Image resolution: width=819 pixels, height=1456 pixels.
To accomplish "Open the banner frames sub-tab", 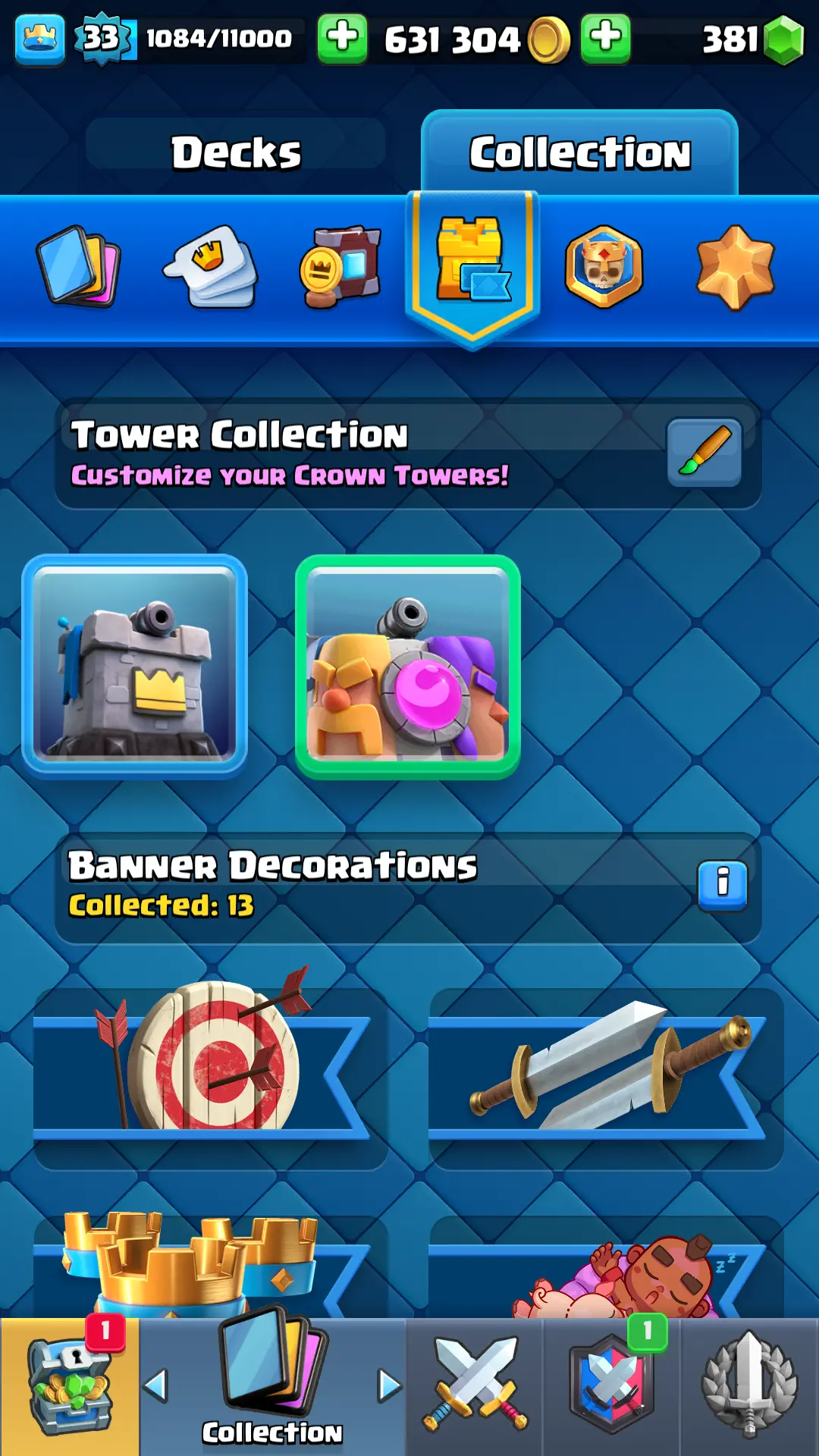I will (341, 267).
